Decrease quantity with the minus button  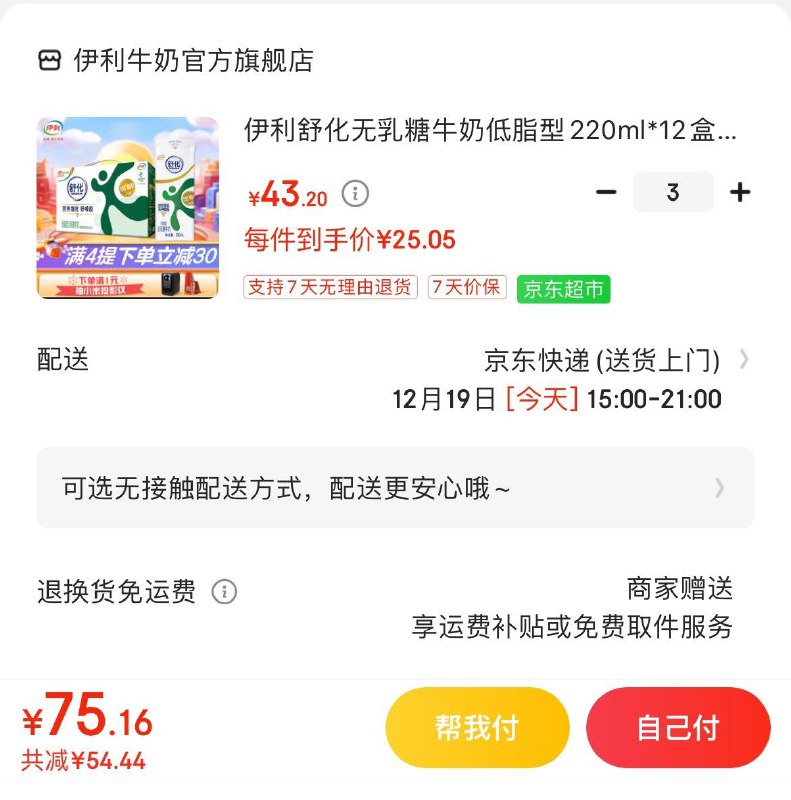point(607,191)
